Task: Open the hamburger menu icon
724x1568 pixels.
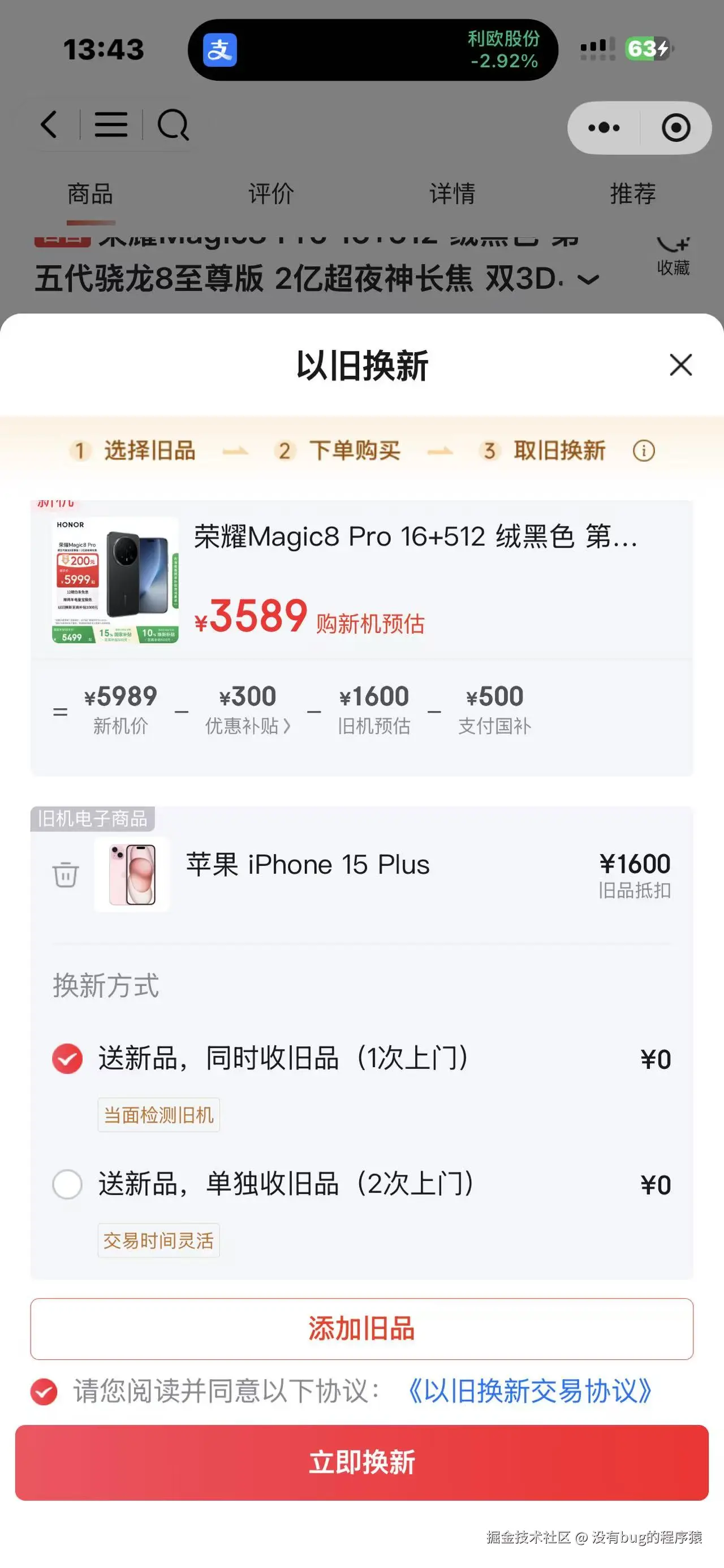Action: point(112,126)
